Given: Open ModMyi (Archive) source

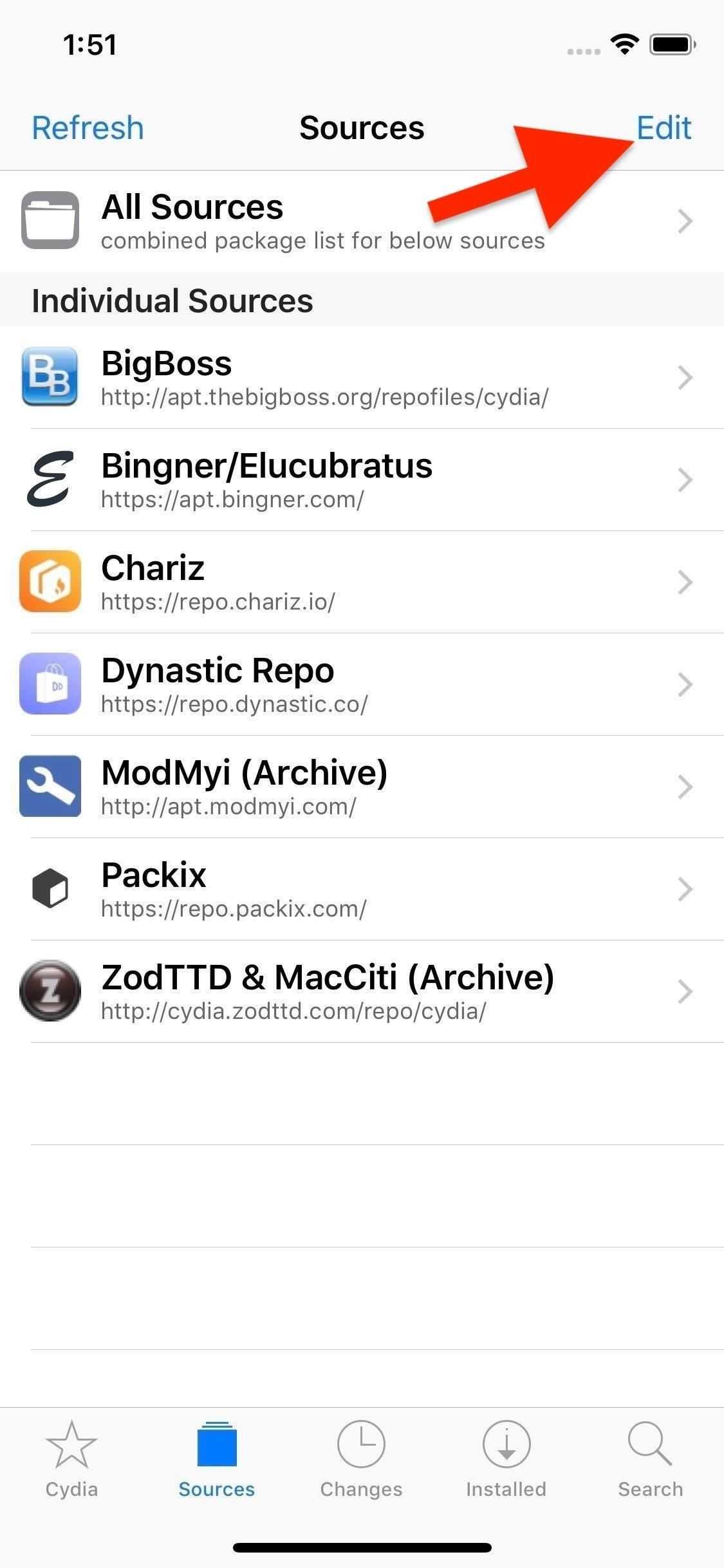Looking at the screenshot, I should coord(360,787).
